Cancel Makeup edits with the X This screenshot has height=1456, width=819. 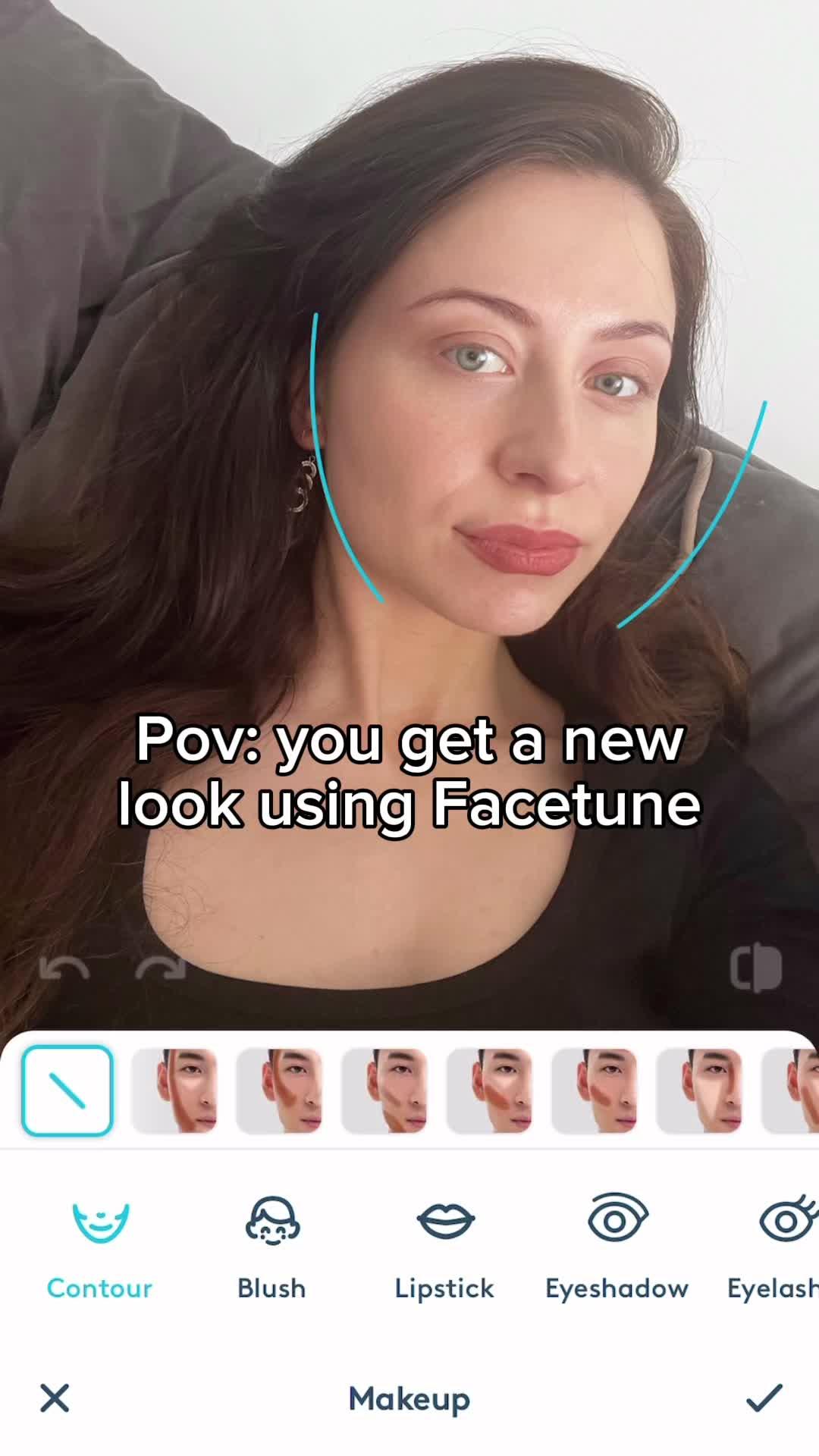pos(55,1398)
